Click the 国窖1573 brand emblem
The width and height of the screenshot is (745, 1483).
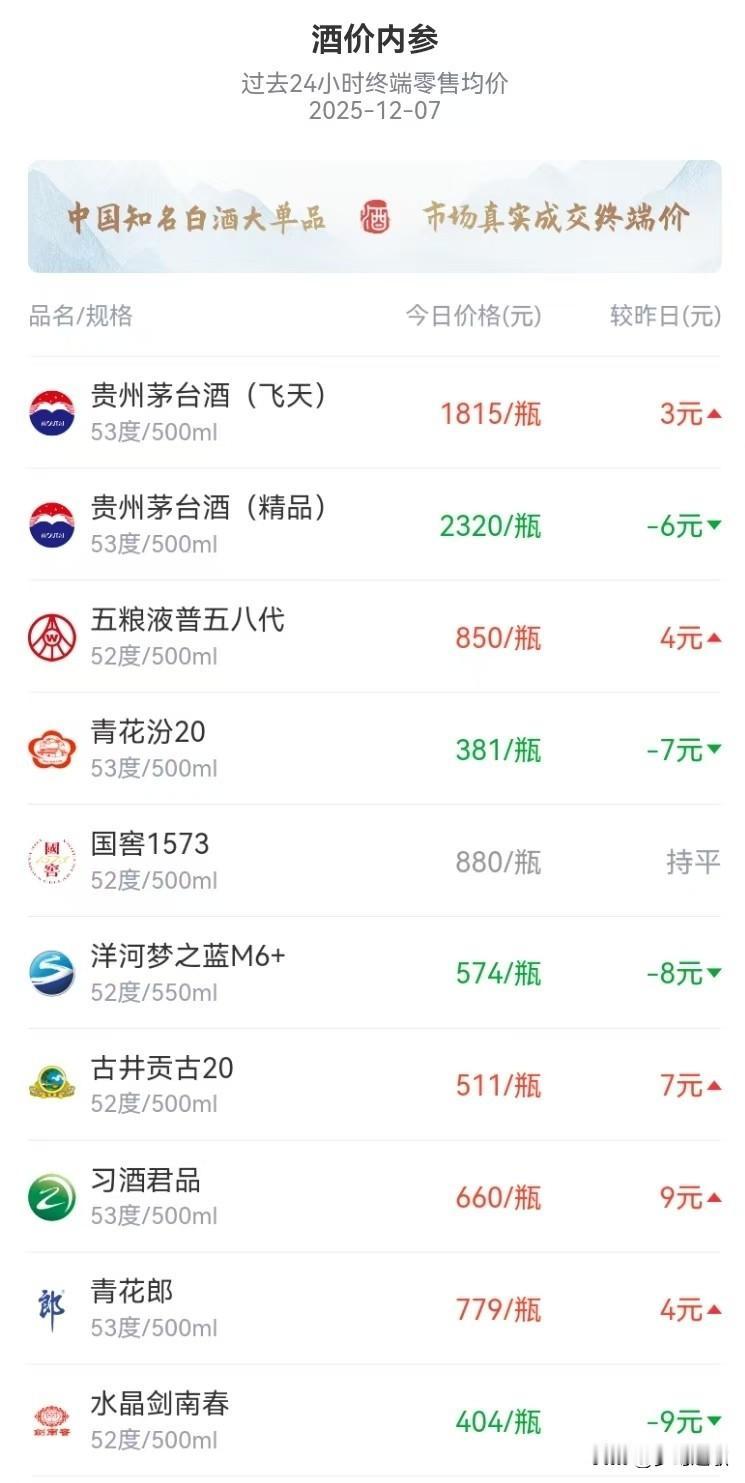click(53, 860)
